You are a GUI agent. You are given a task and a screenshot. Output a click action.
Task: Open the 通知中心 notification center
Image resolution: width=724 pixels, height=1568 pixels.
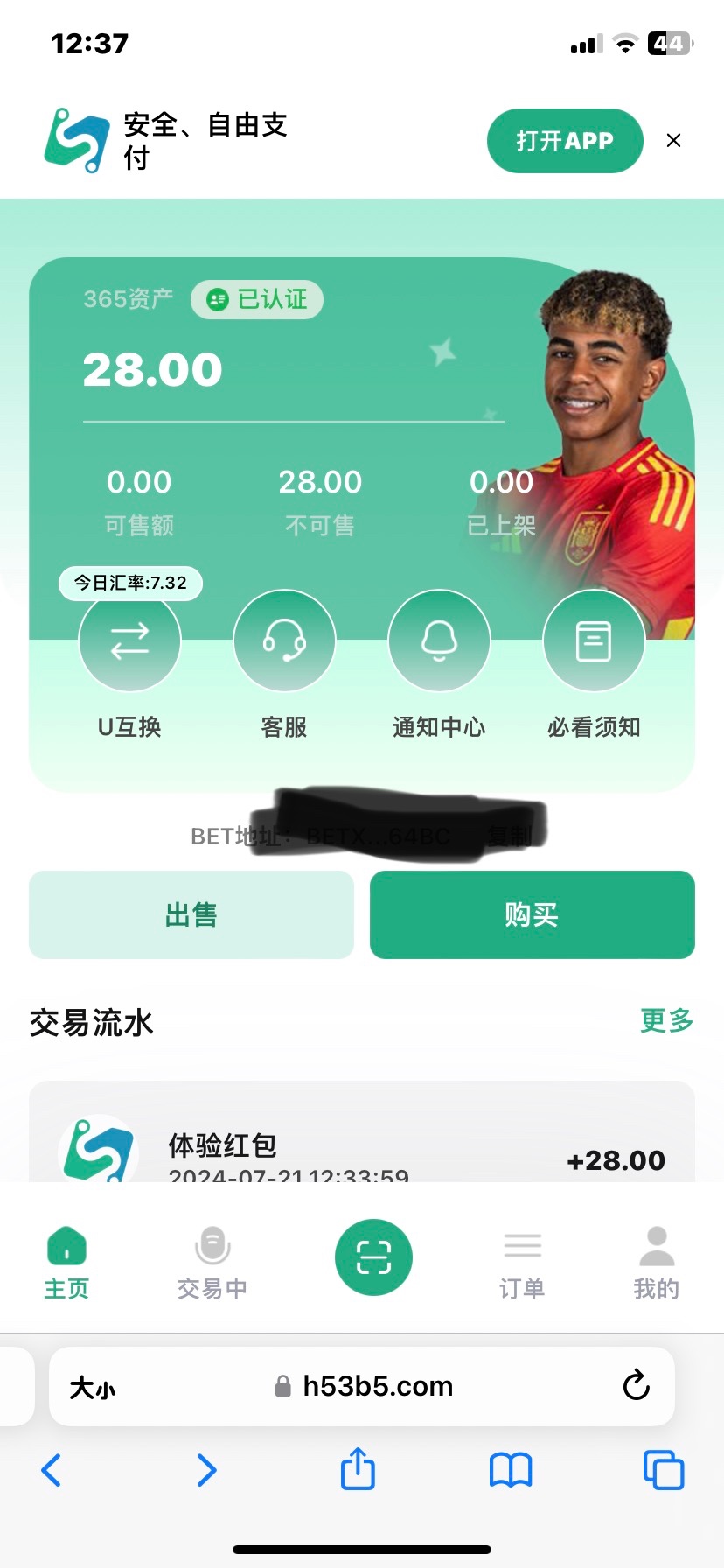[x=439, y=641]
